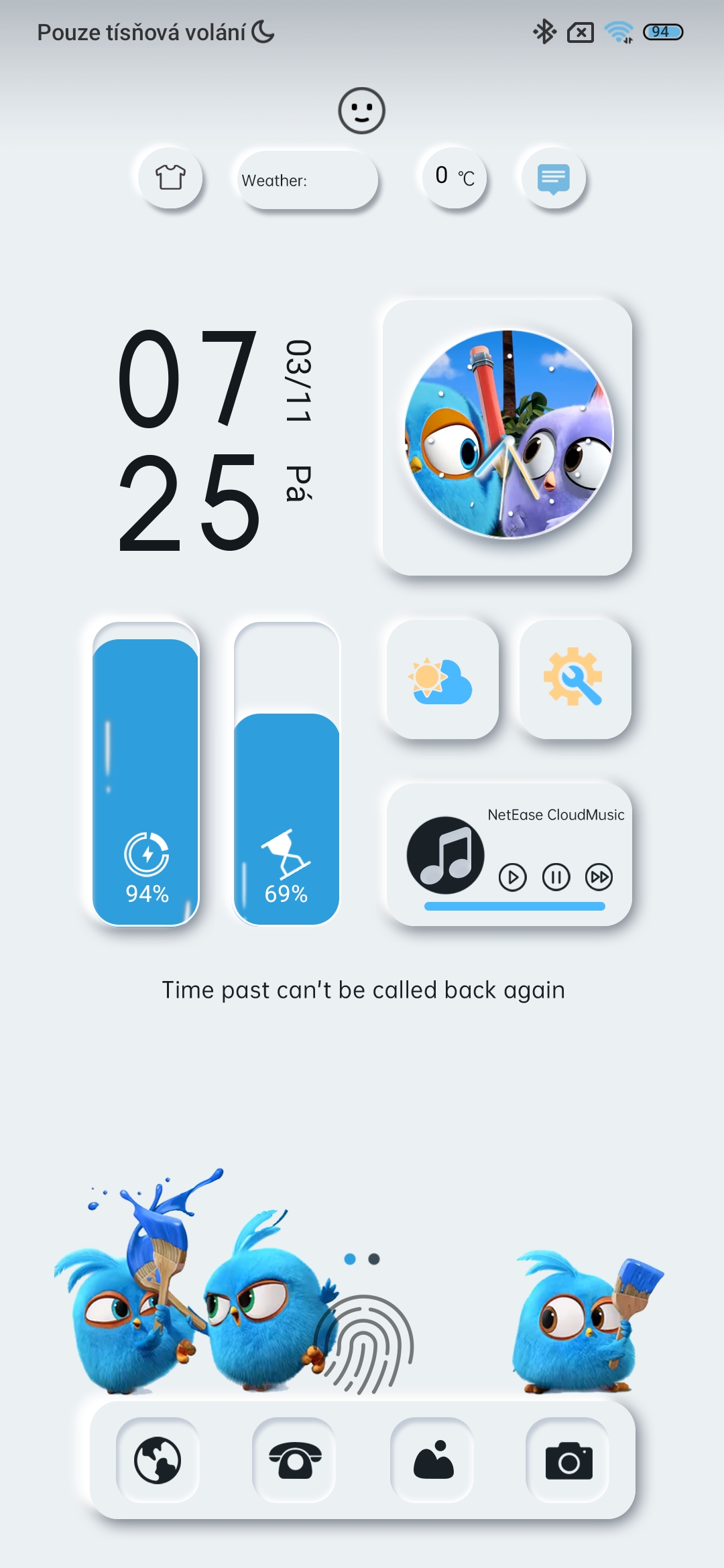Skip to the next track
The image size is (724, 1568).
tap(599, 877)
